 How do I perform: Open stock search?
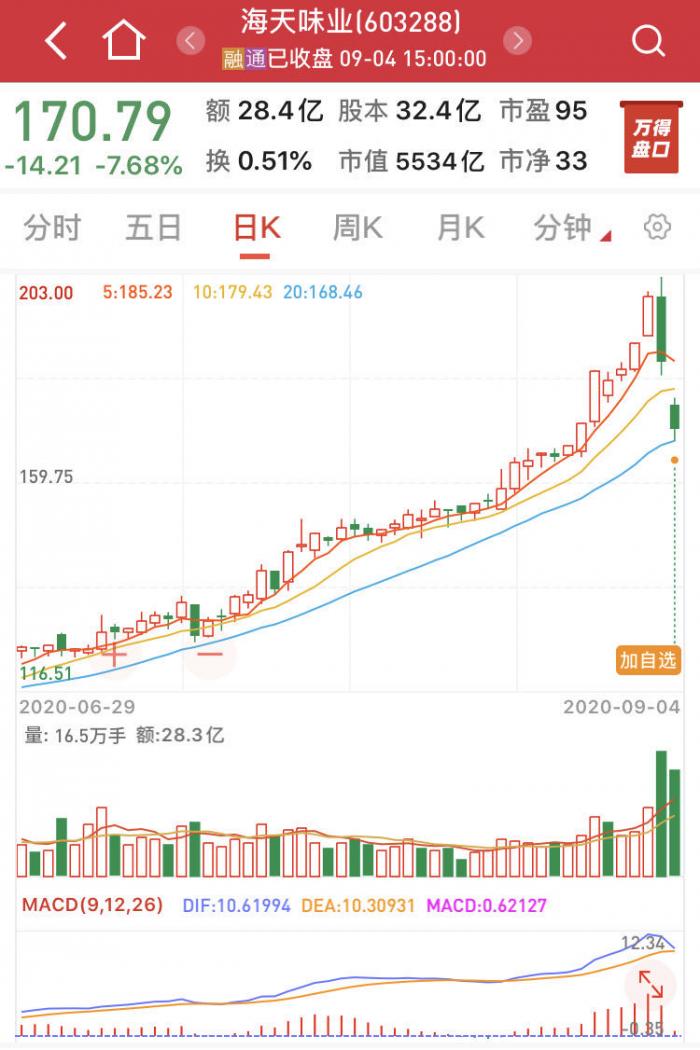coord(648,41)
